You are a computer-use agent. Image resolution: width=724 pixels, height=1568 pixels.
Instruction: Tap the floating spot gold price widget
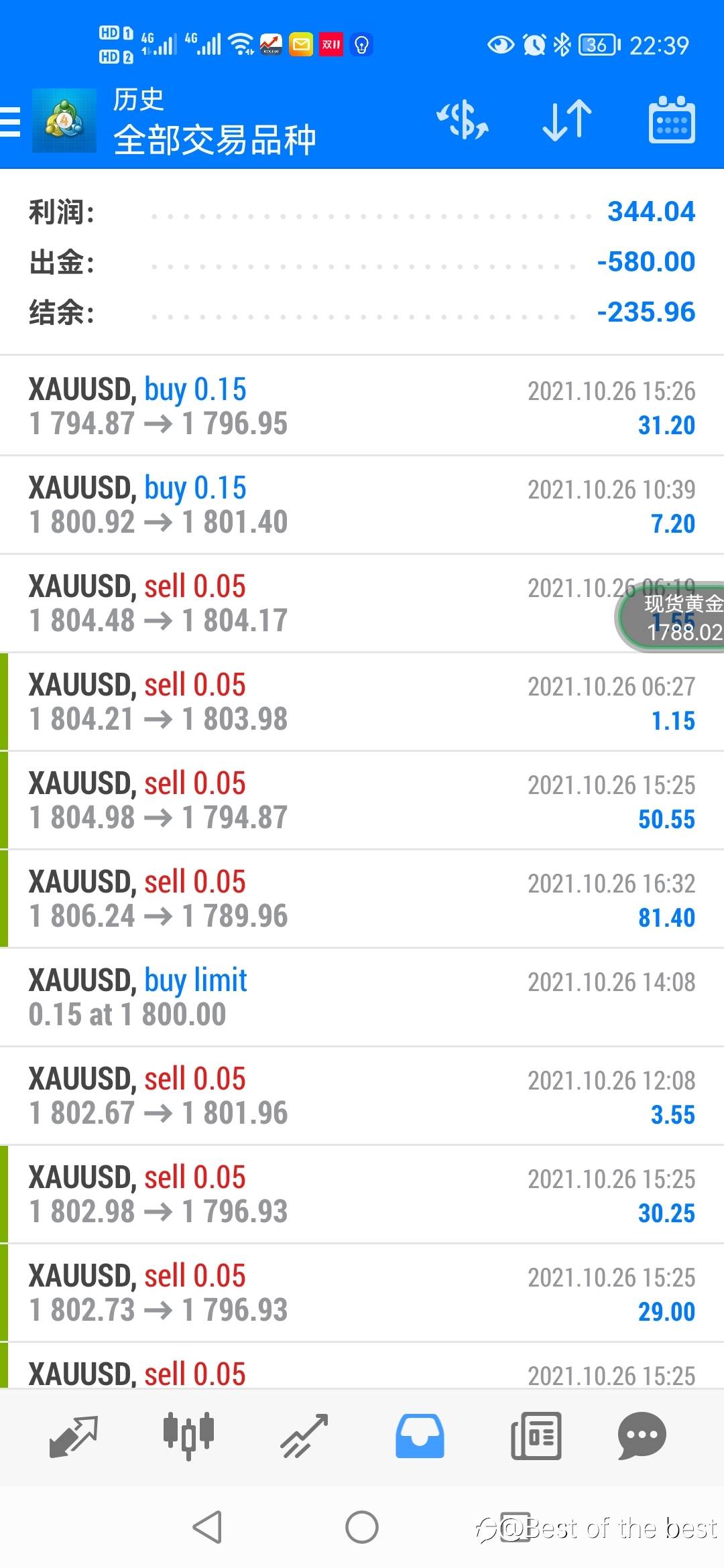pos(670,617)
